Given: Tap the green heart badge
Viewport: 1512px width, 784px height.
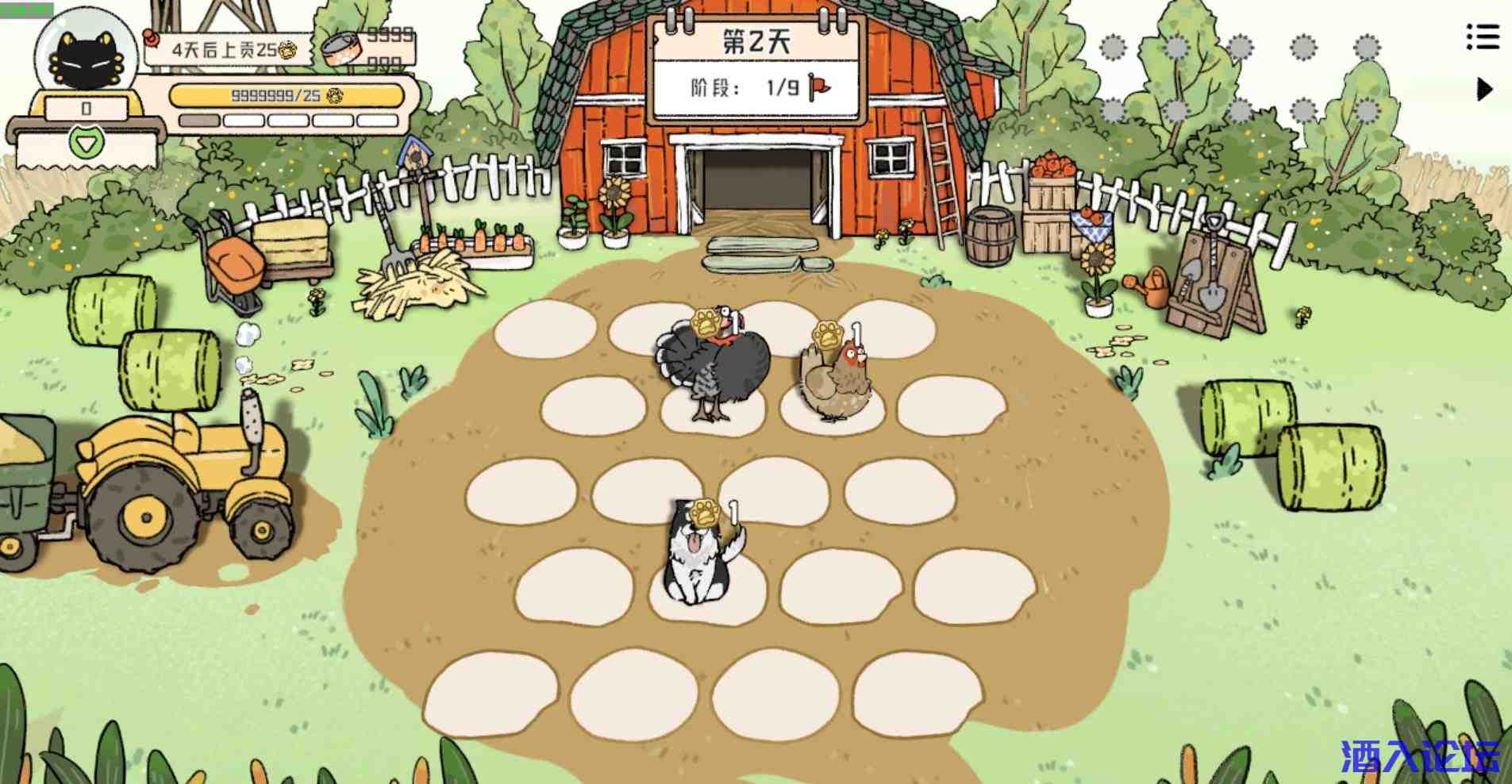Looking at the screenshot, I should (x=87, y=143).
